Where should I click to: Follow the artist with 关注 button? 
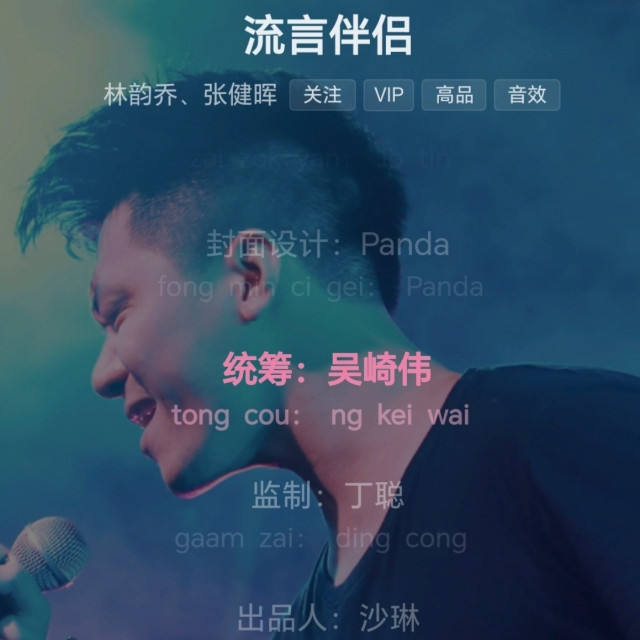pyautogui.click(x=322, y=95)
